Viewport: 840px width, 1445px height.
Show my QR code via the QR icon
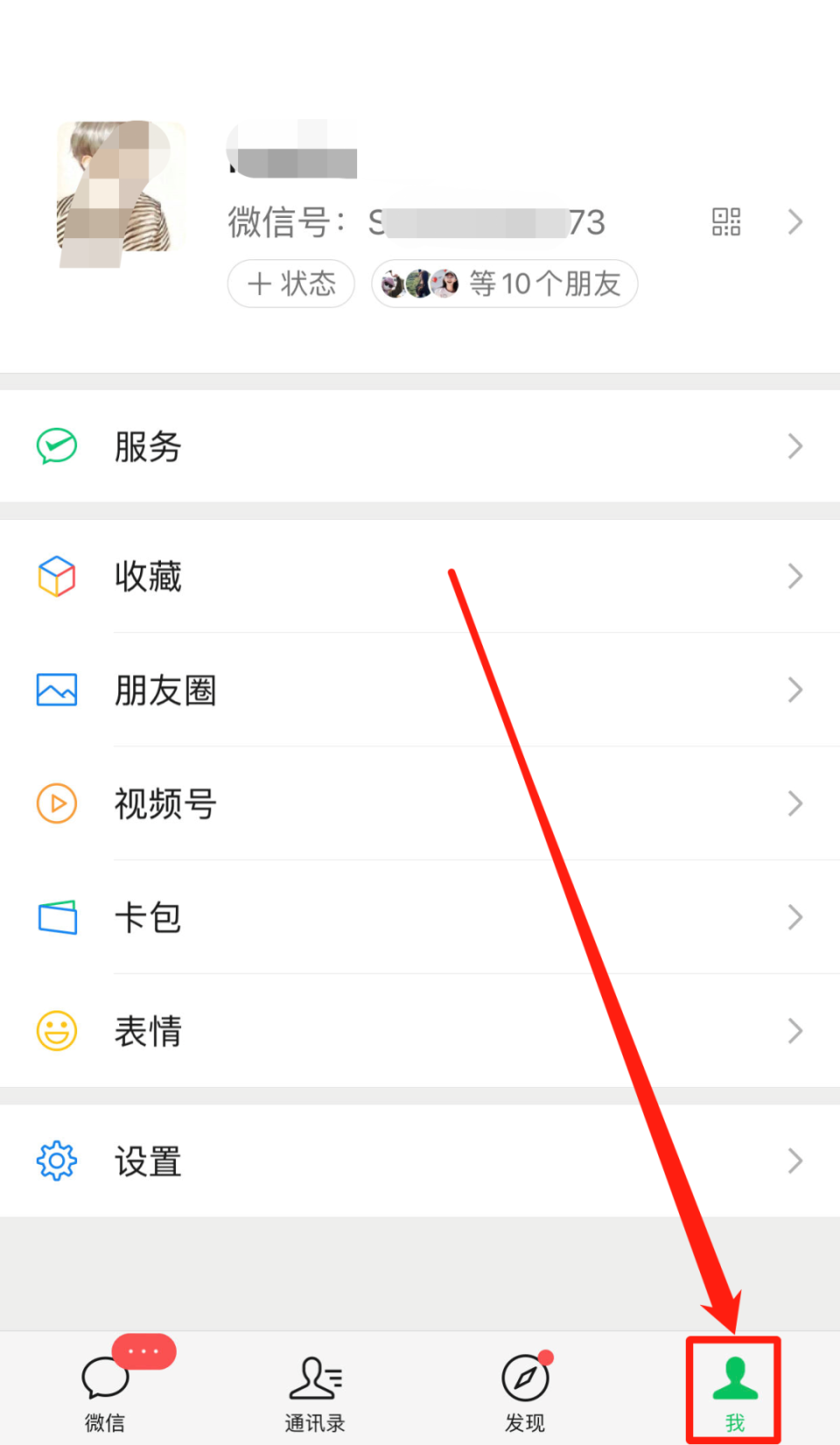(725, 221)
